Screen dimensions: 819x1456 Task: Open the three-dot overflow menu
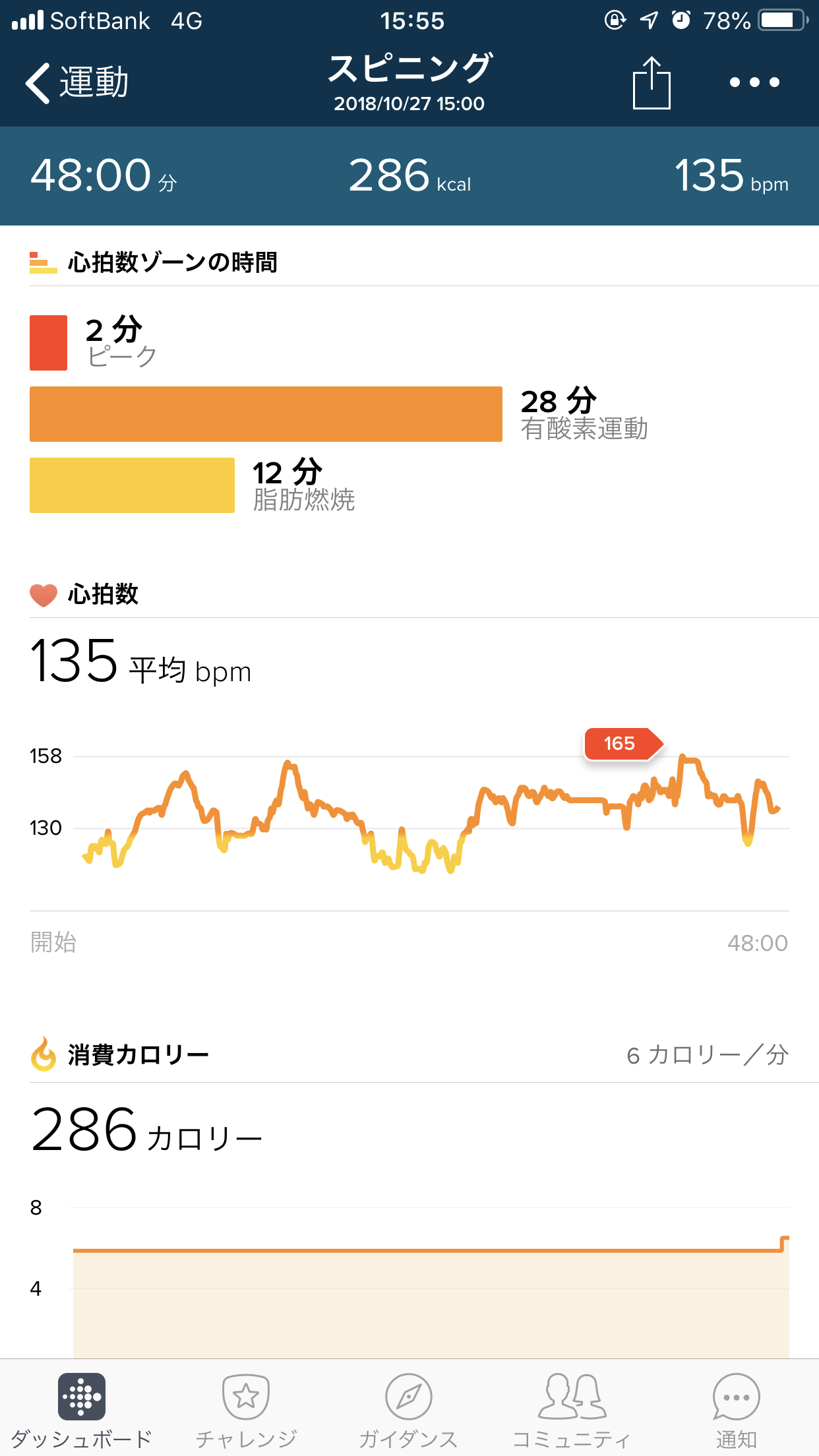pyautogui.click(x=754, y=83)
